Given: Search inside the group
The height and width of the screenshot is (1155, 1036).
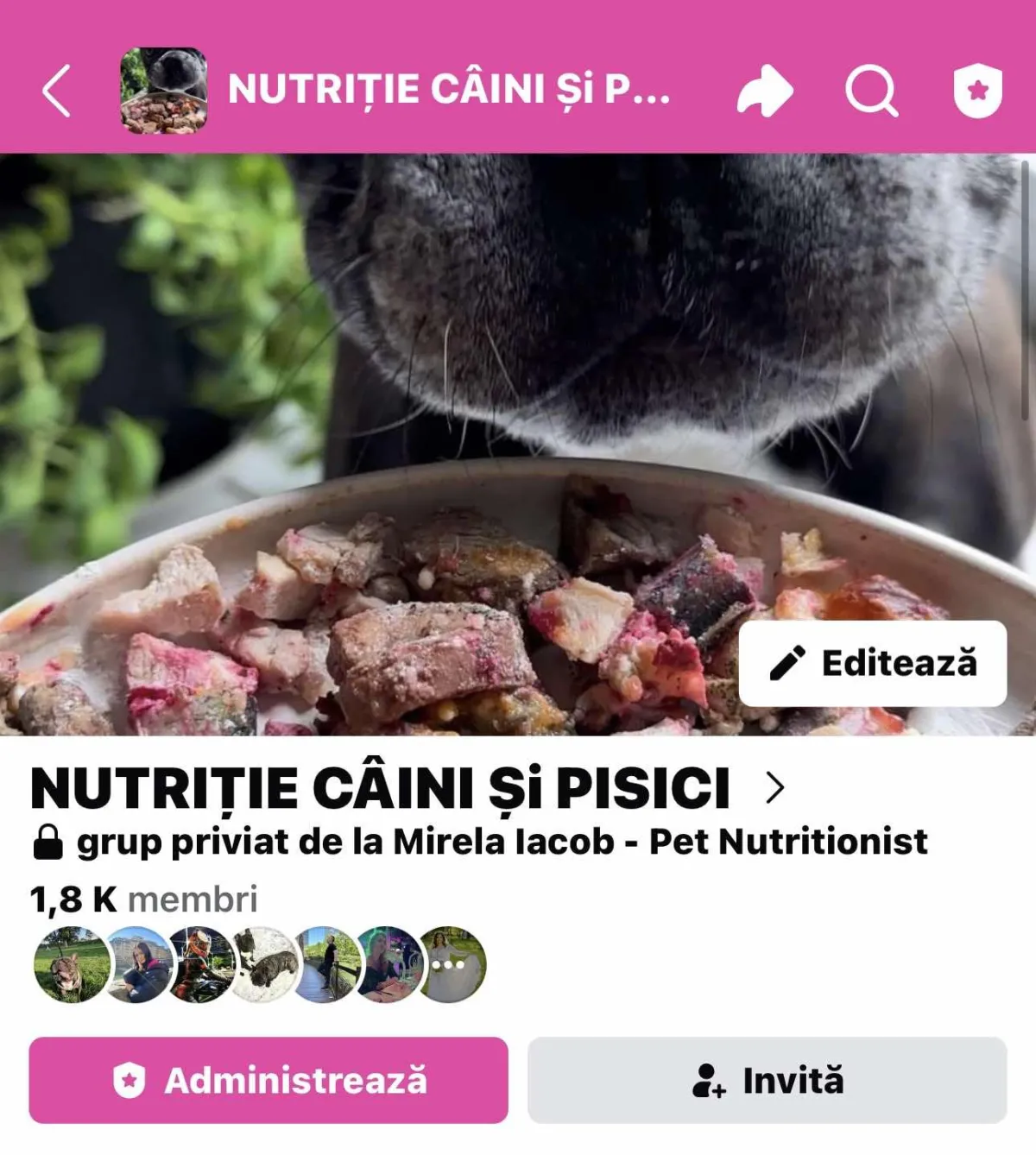Looking at the screenshot, I should [871, 91].
